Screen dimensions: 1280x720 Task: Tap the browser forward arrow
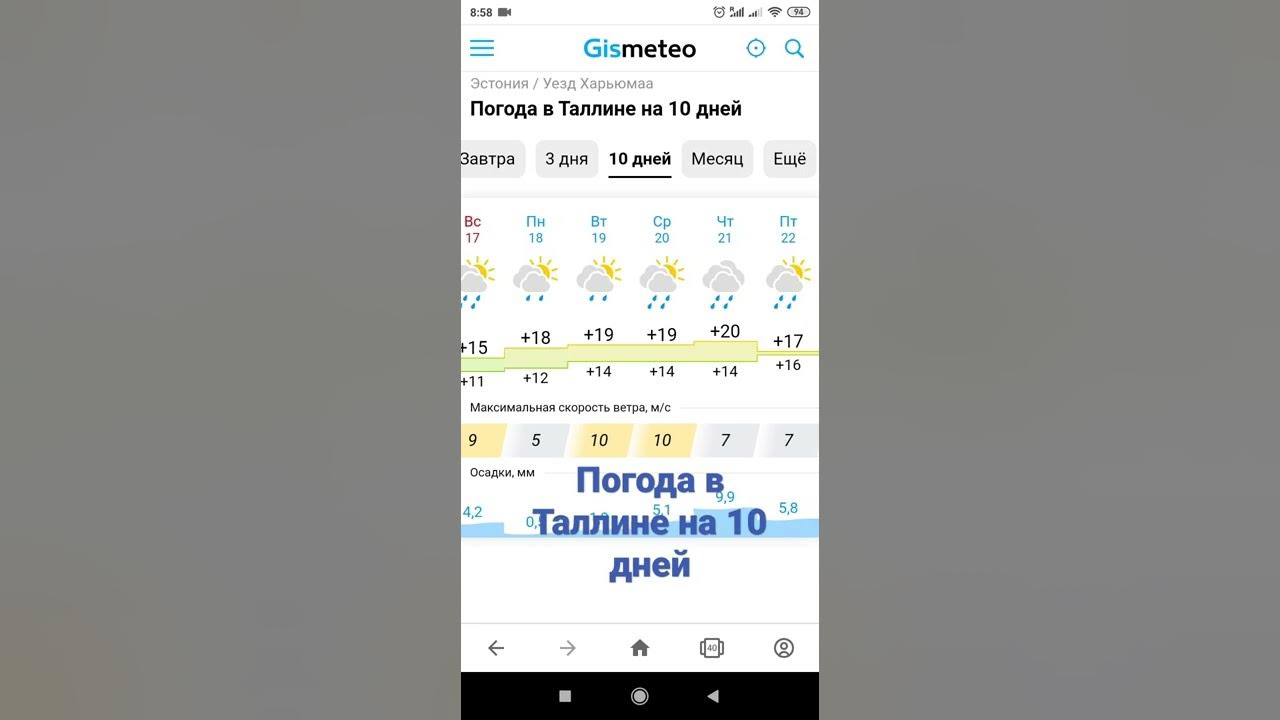tap(568, 648)
